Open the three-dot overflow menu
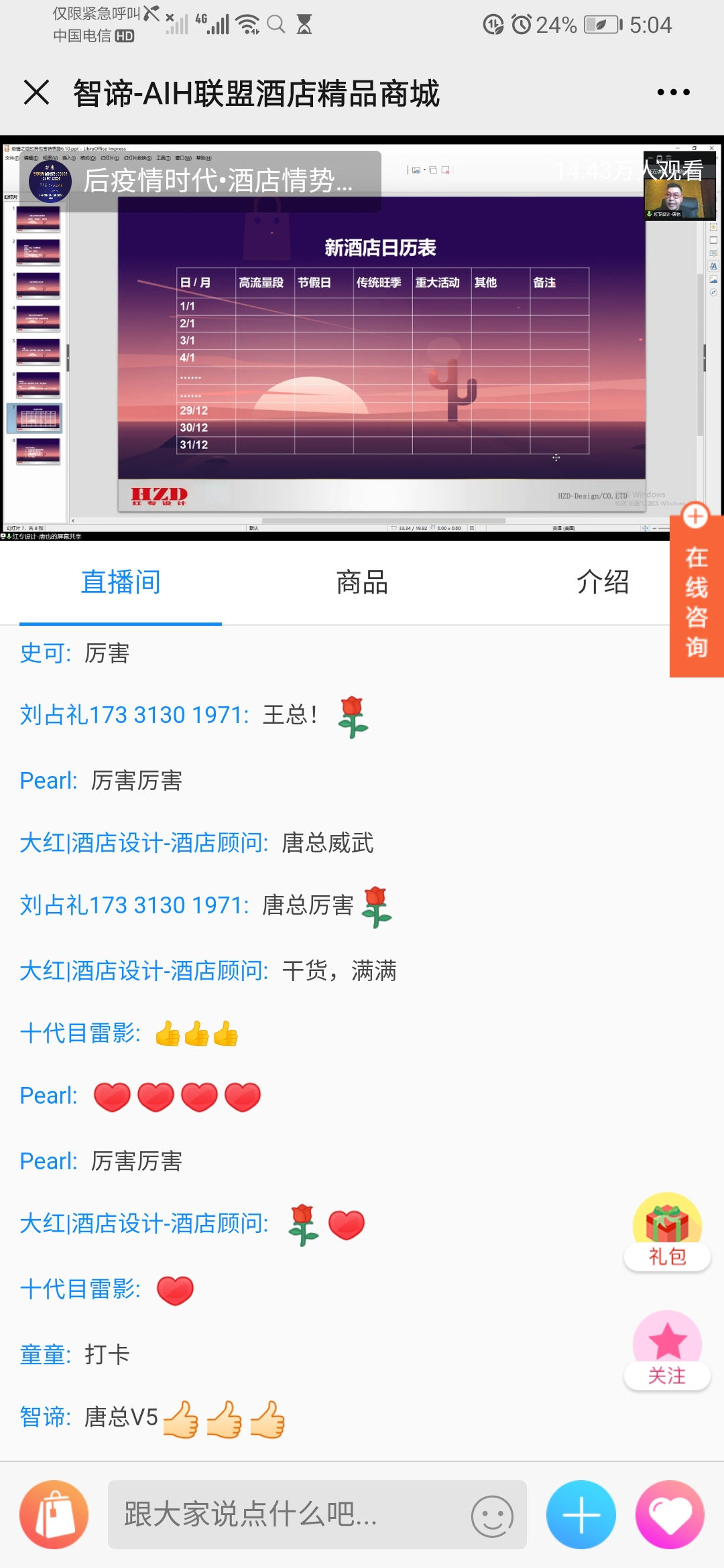Viewport: 724px width, 1568px height. tap(673, 92)
